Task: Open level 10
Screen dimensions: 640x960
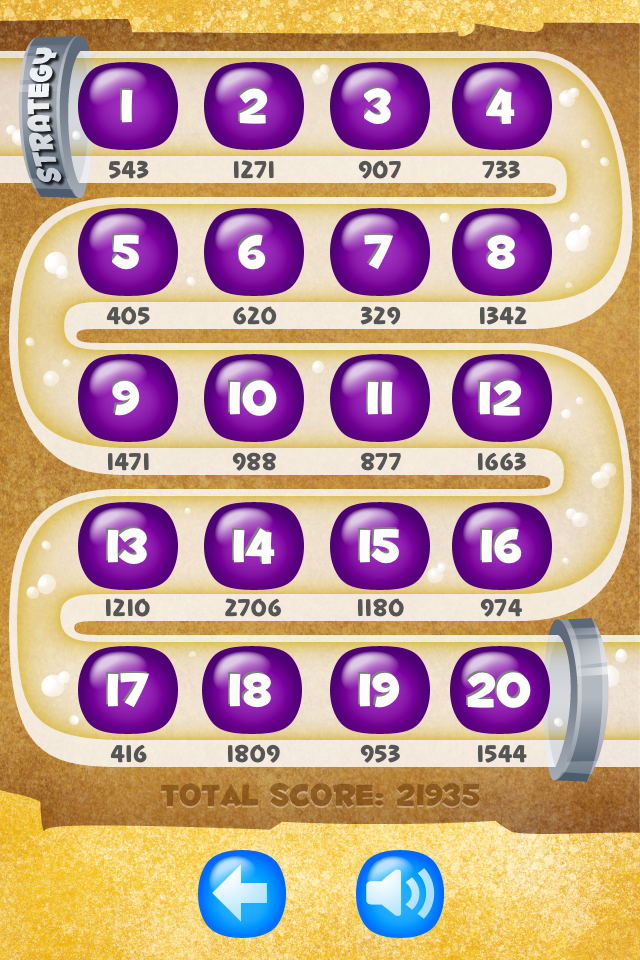Action: tap(253, 398)
